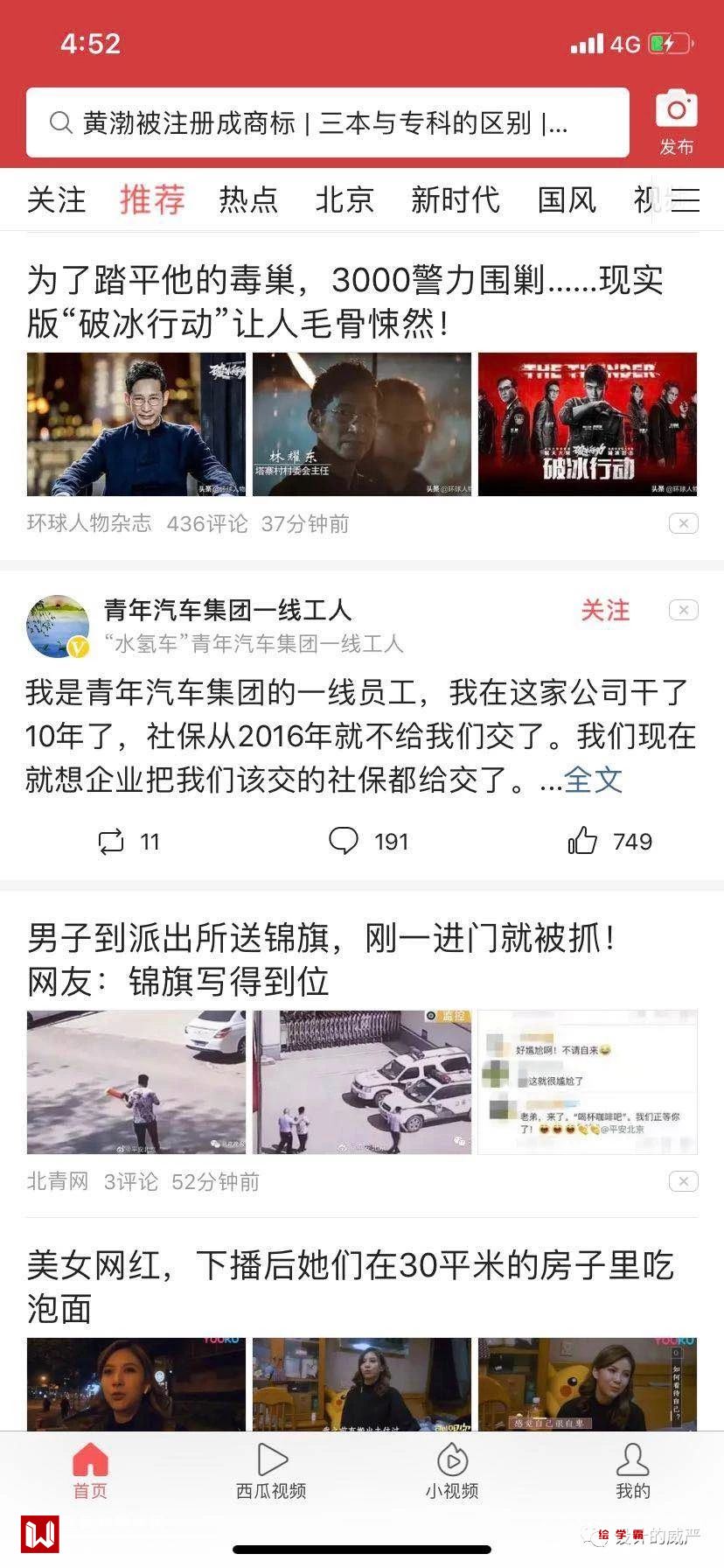Switch to the 国风 tab
Screen dimensions: 724x1568
point(567,199)
